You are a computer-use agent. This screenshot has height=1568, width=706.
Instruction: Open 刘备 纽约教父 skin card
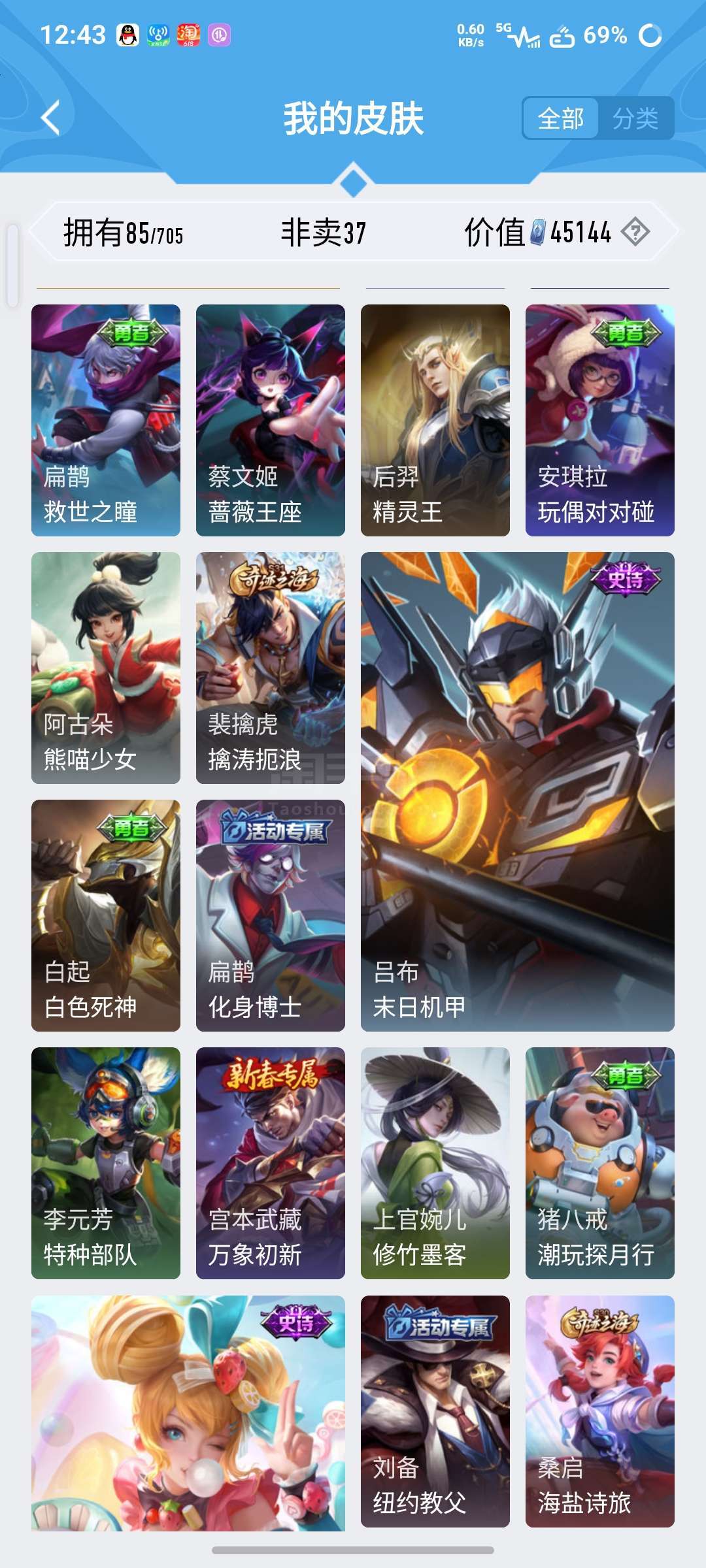tap(435, 1411)
